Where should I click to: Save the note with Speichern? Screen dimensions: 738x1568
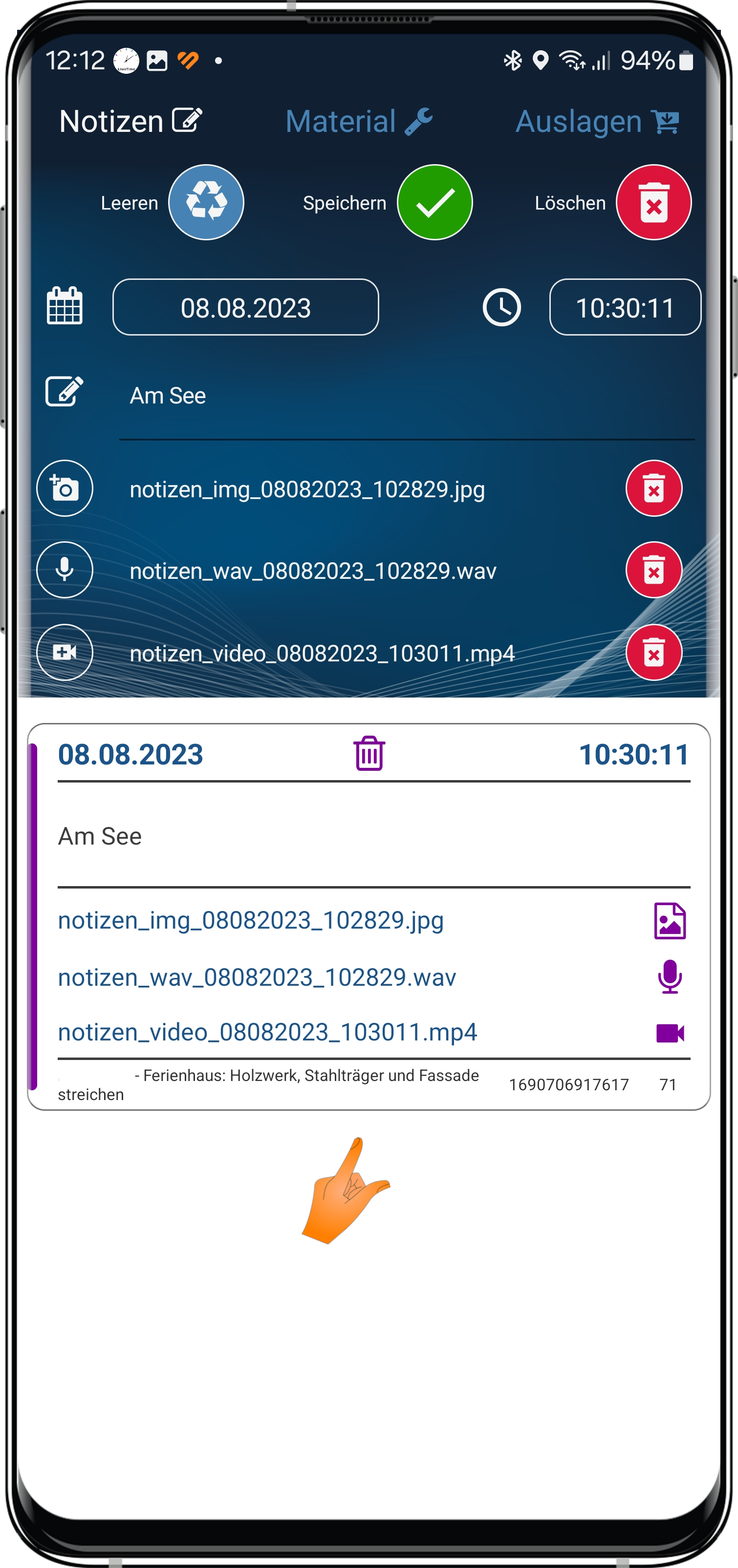pos(434,203)
